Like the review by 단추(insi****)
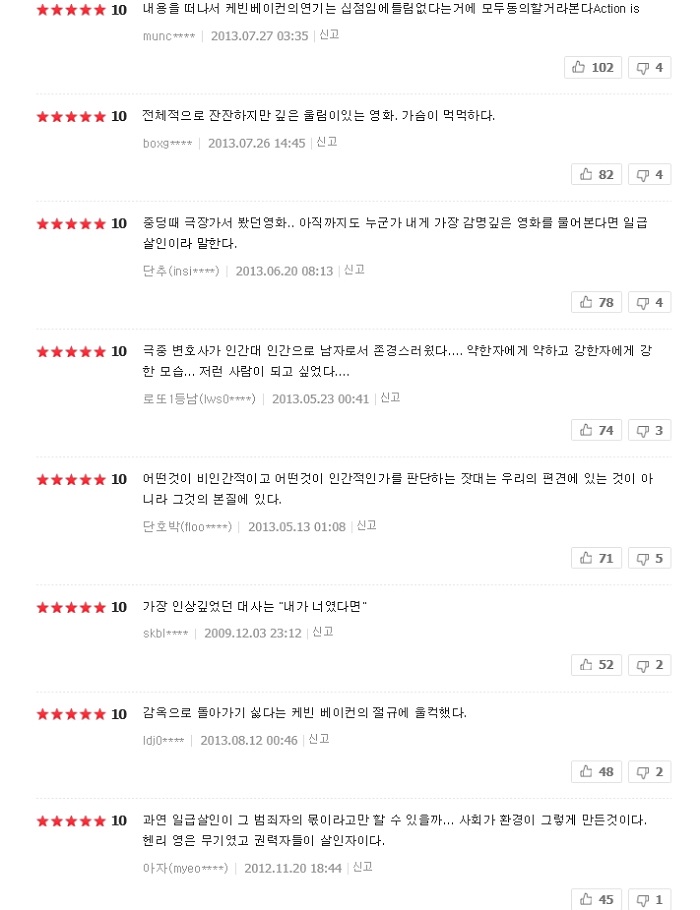Image resolution: width=700 pixels, height=910 pixels. coord(596,302)
